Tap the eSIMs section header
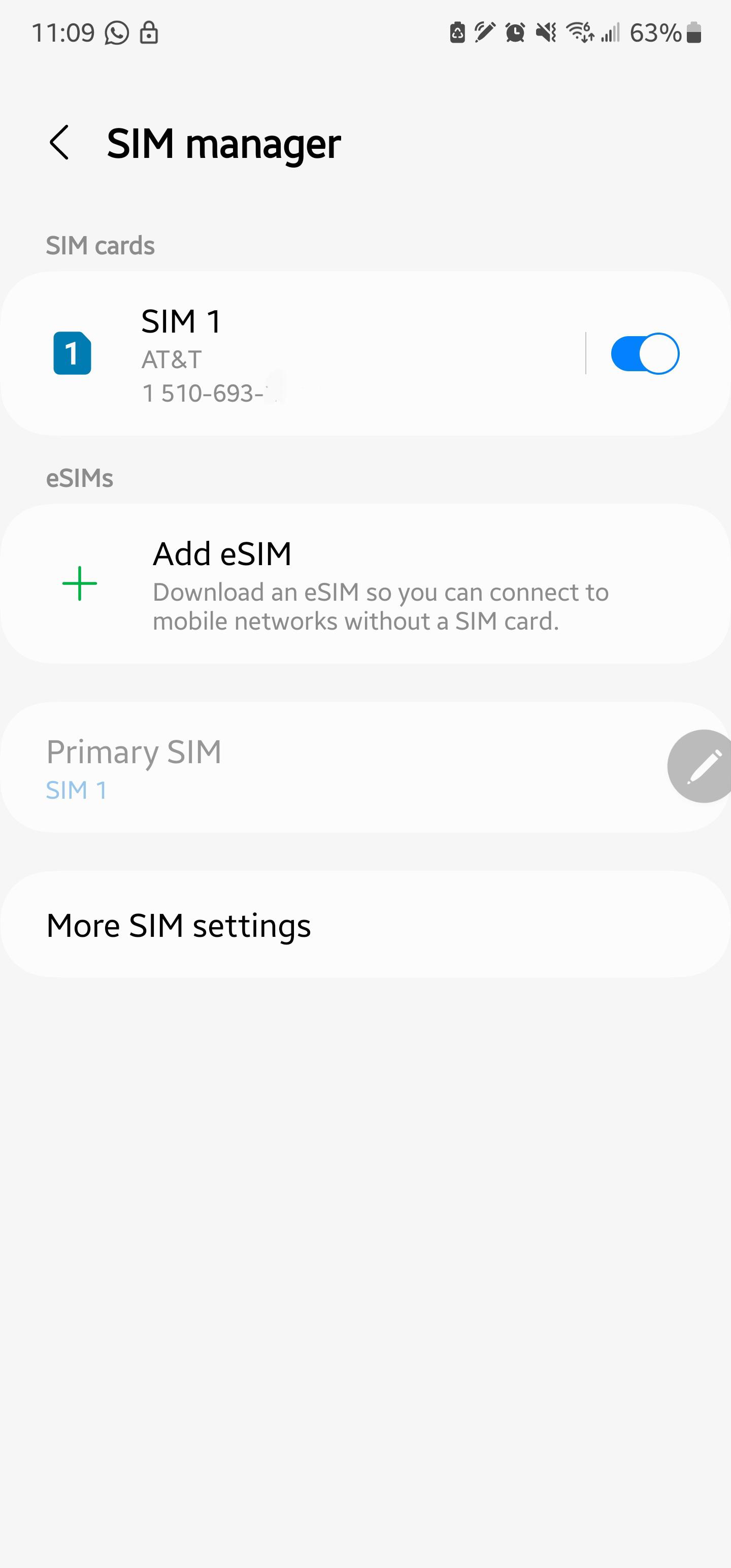Screen dimensions: 731x1568 [80, 477]
